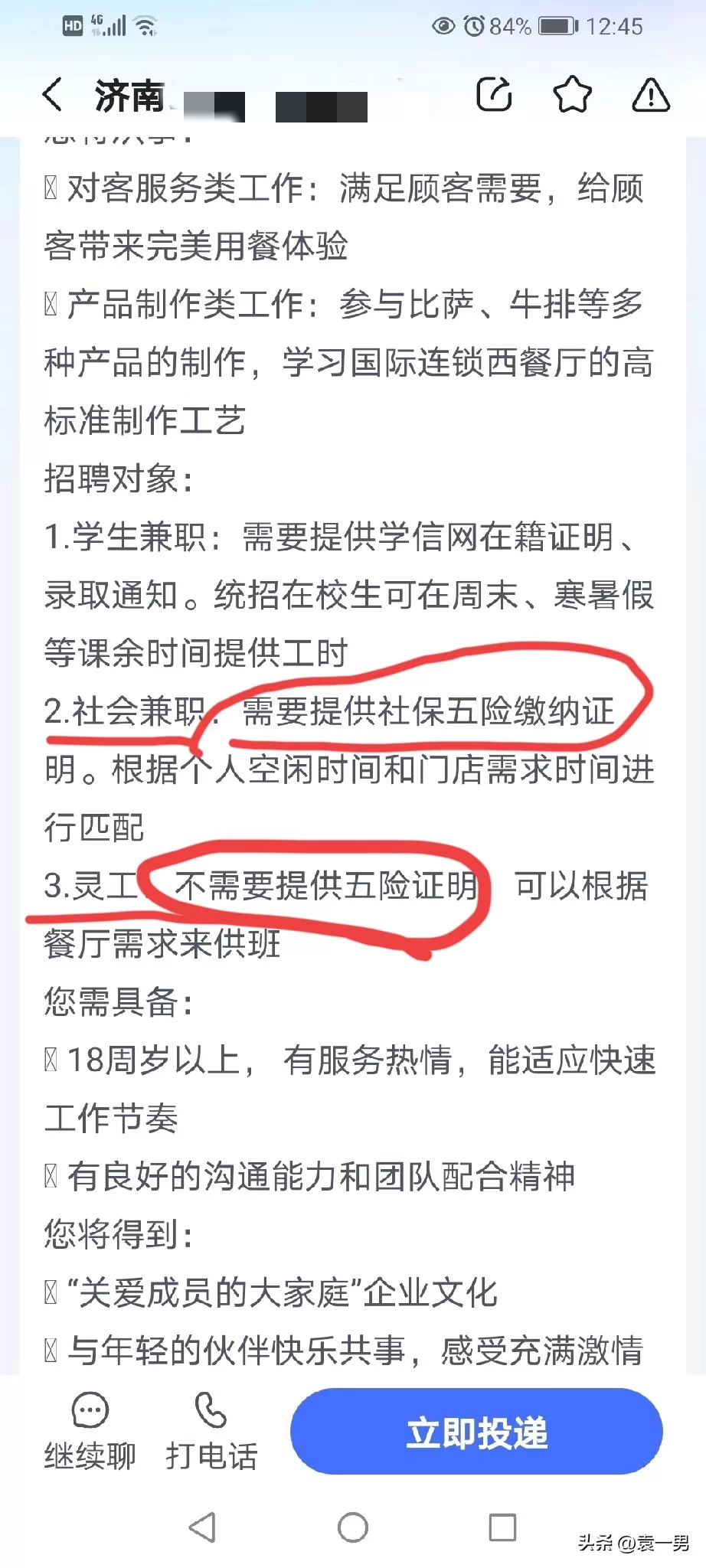
Task: Go to home via system circle button
Action: coord(353,1527)
